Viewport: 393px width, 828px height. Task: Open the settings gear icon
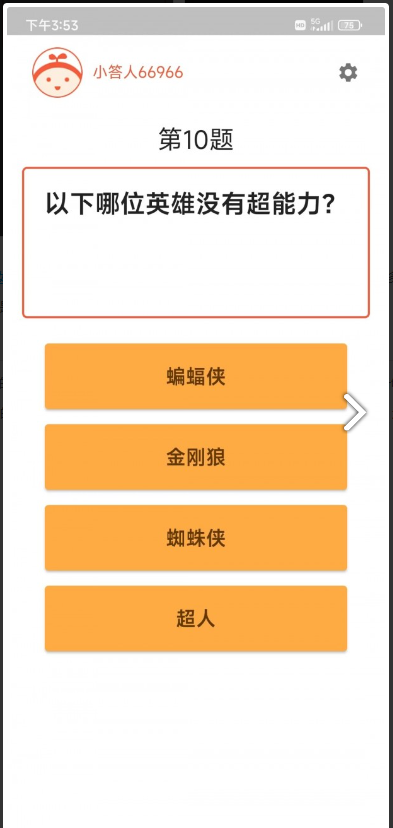click(x=348, y=73)
